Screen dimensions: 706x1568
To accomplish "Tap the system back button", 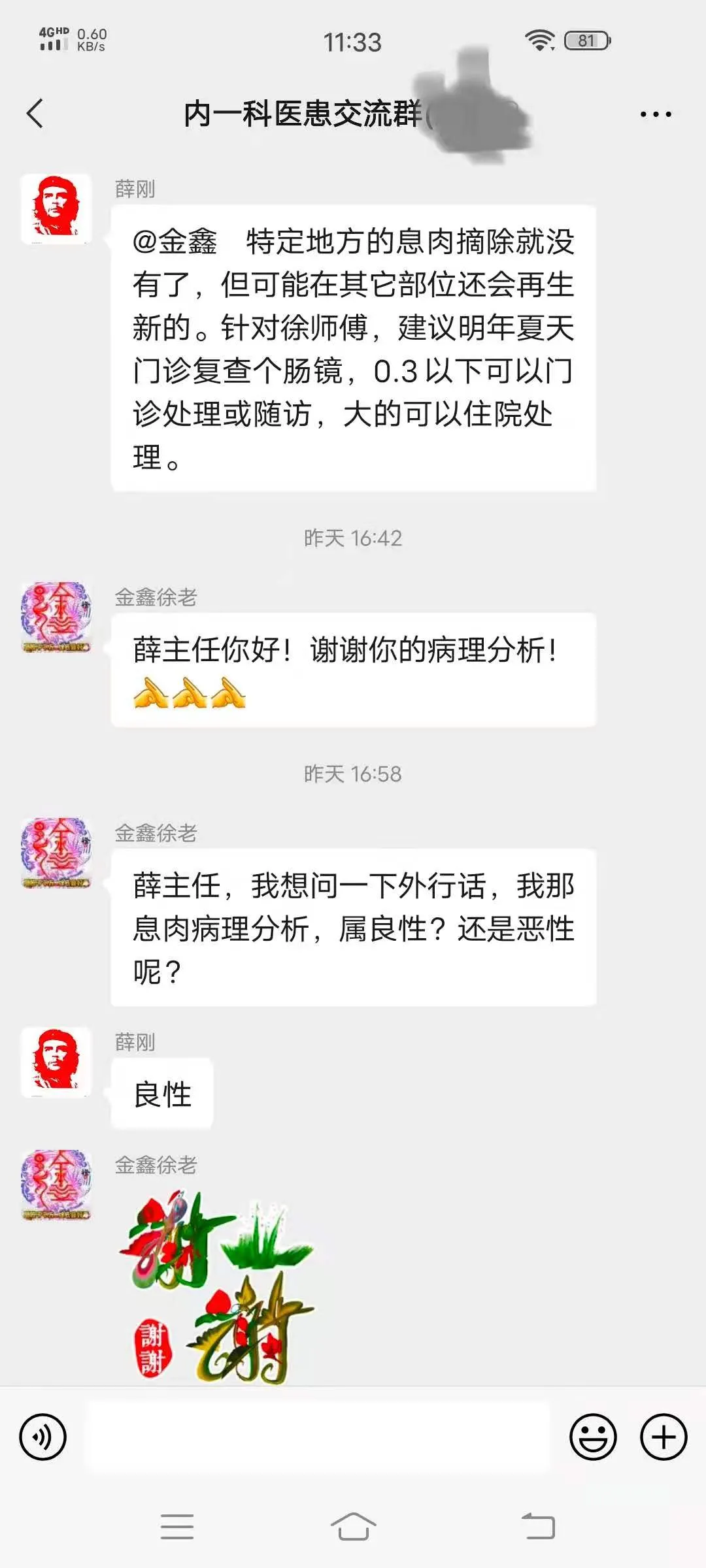I will [537, 1527].
